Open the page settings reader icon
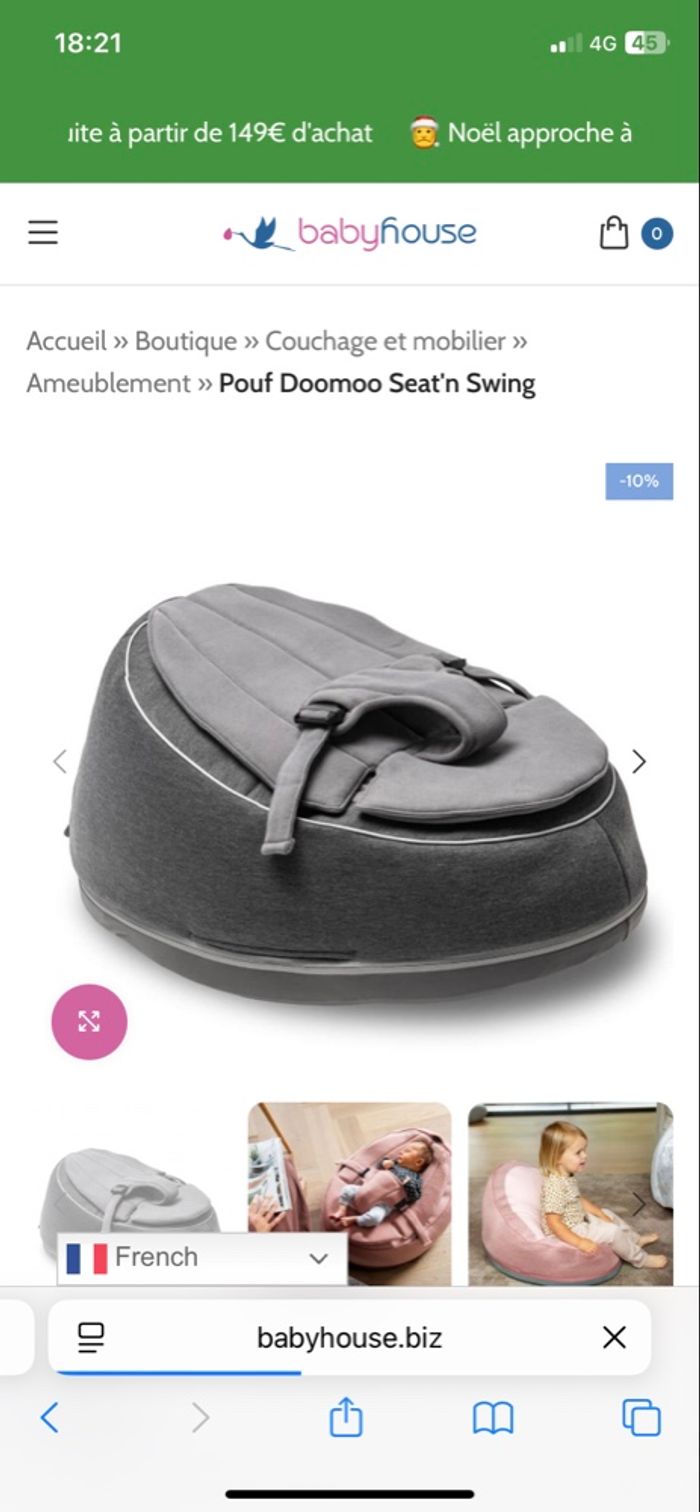This screenshot has width=700, height=1512. coord(92,1338)
